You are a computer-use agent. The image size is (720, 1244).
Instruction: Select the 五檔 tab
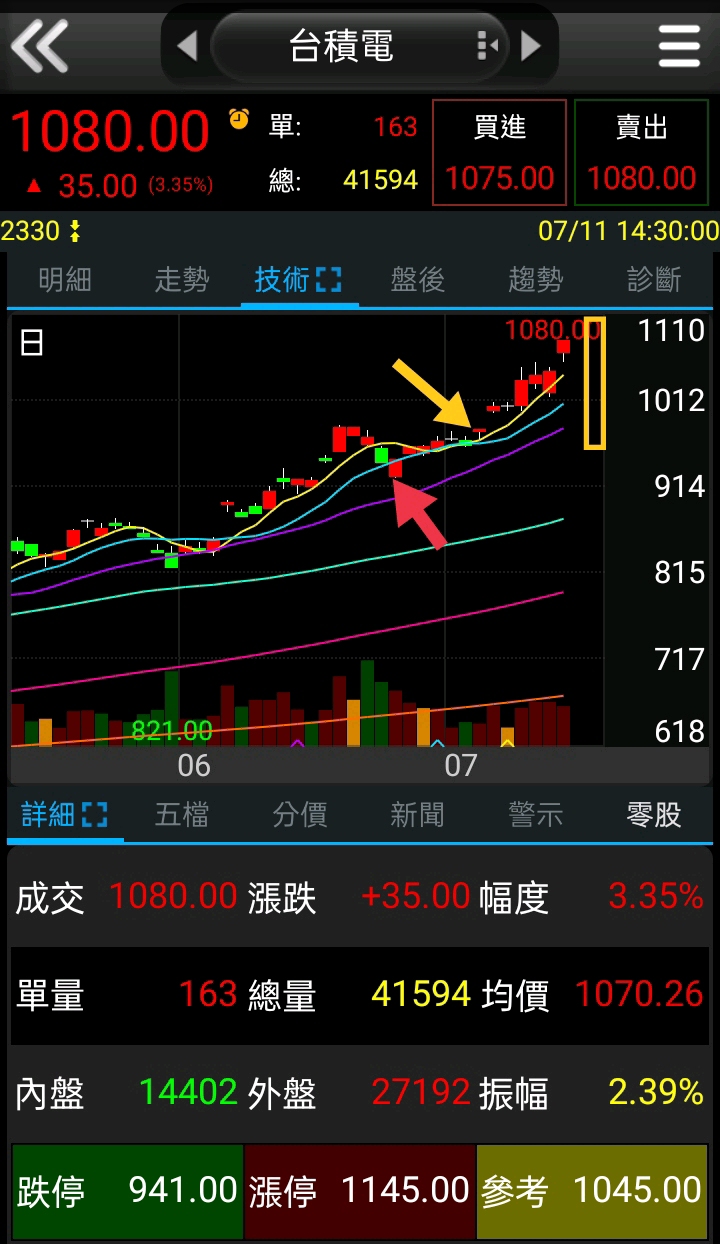click(x=182, y=815)
